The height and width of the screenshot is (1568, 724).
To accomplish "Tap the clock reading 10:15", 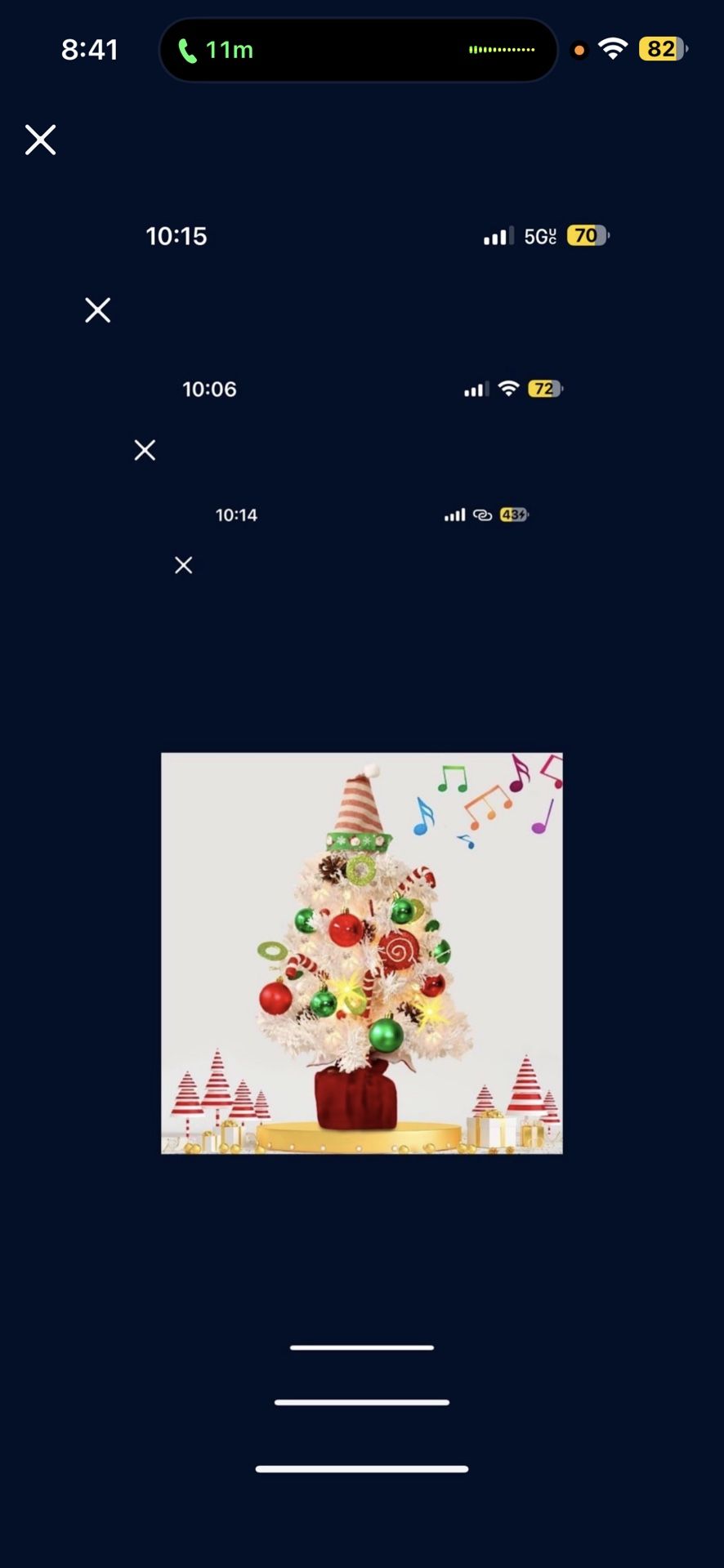I will click(x=177, y=236).
